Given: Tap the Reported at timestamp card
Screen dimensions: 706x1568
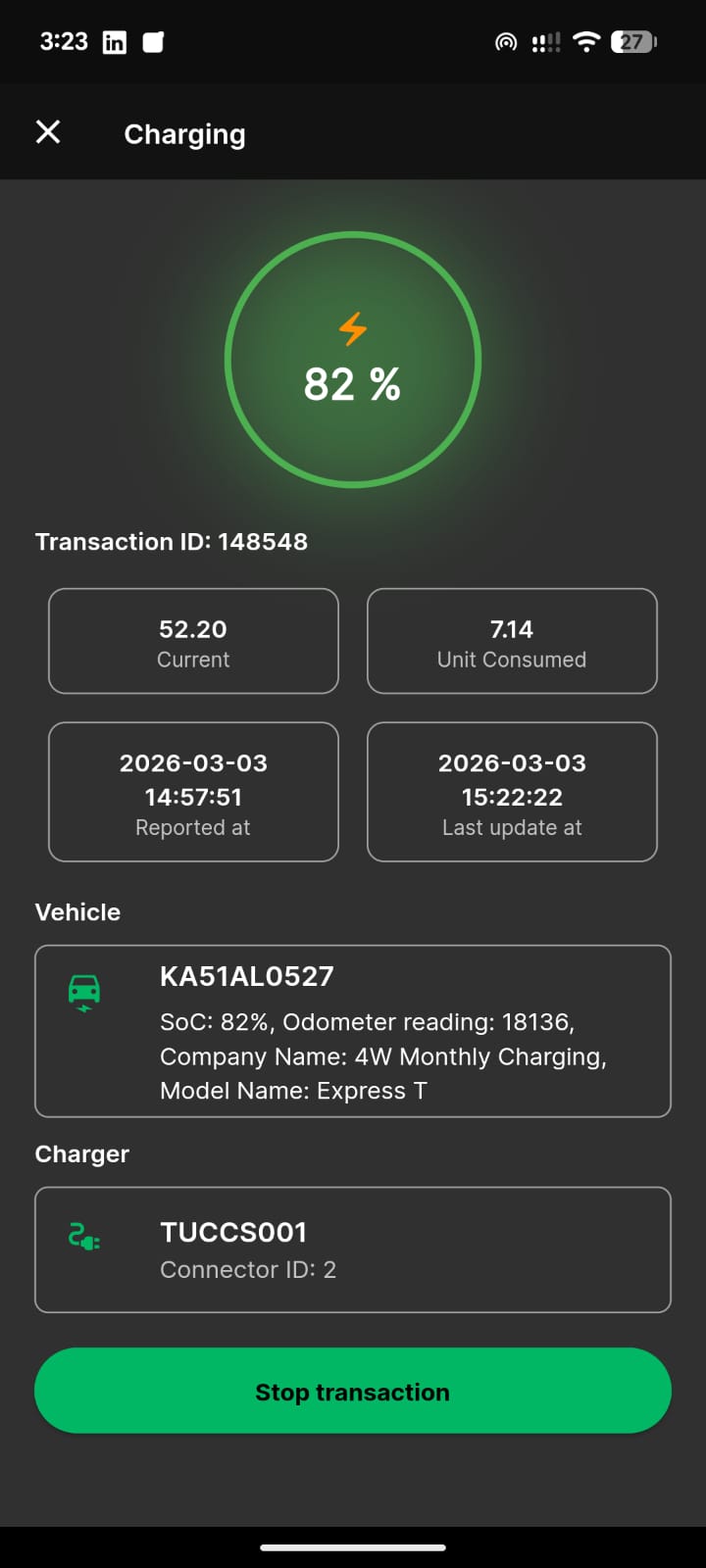Looking at the screenshot, I should click(192, 792).
